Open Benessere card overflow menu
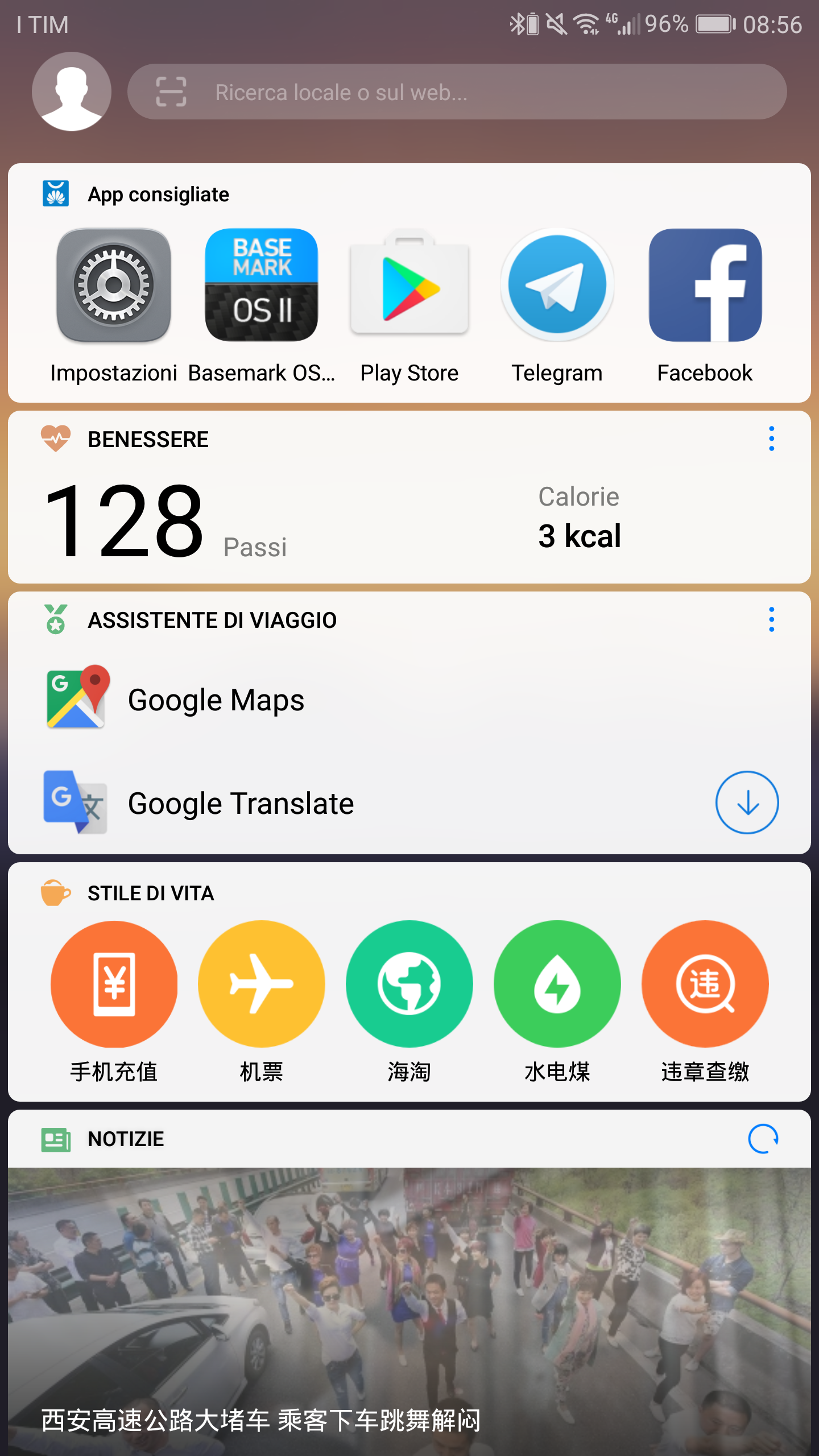Screen dimensions: 819x1456 (772, 439)
